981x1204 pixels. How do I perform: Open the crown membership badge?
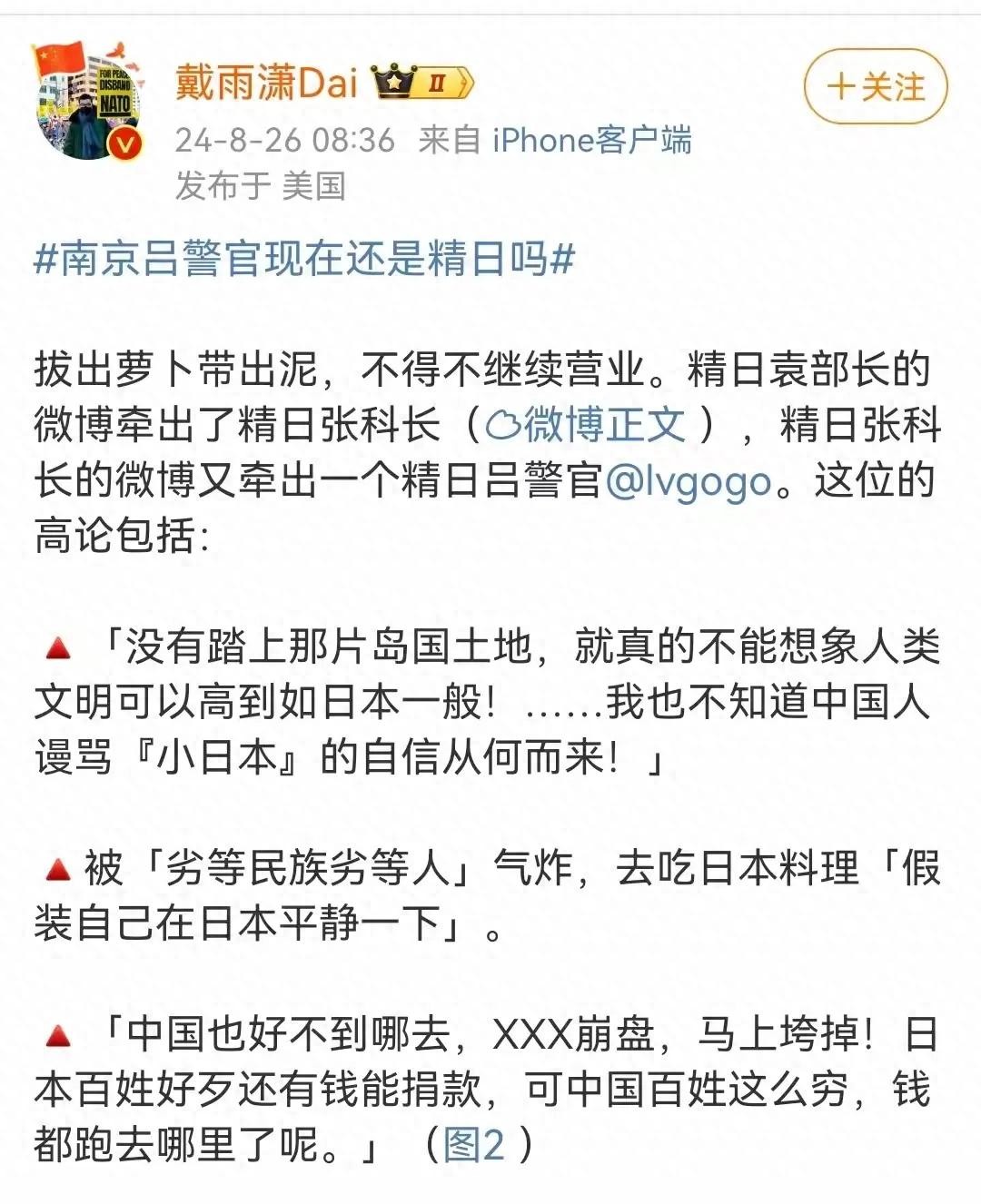[x=423, y=83]
